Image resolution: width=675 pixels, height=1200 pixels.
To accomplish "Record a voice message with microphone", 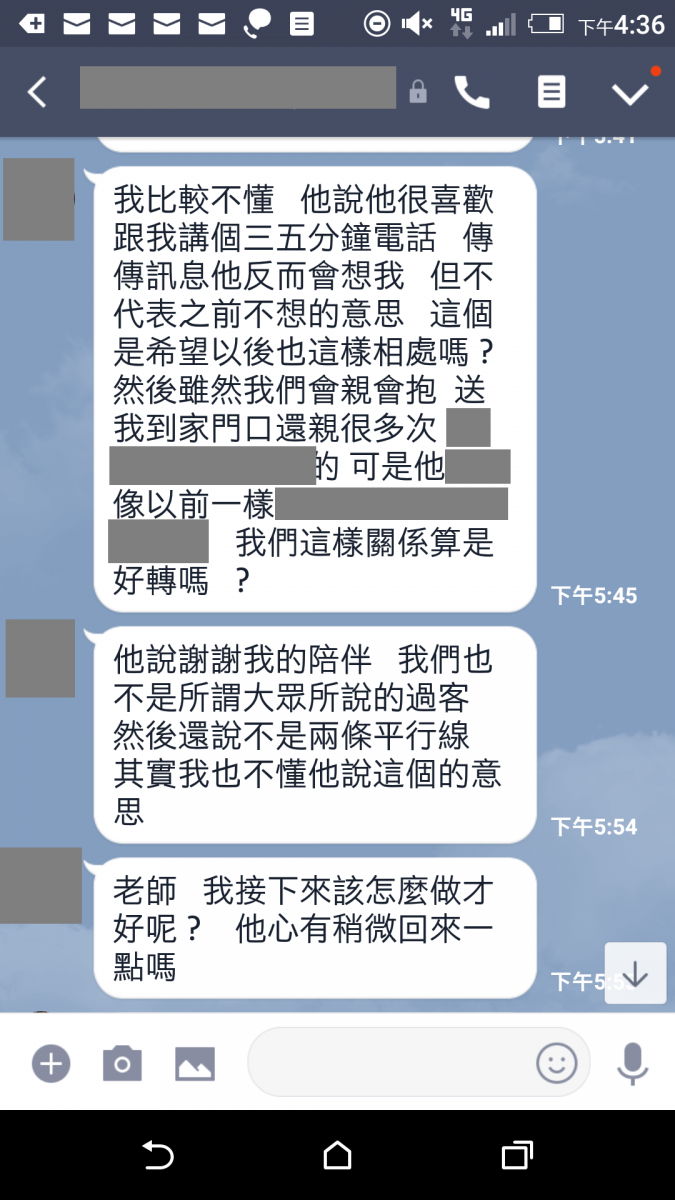I will click(x=632, y=1063).
